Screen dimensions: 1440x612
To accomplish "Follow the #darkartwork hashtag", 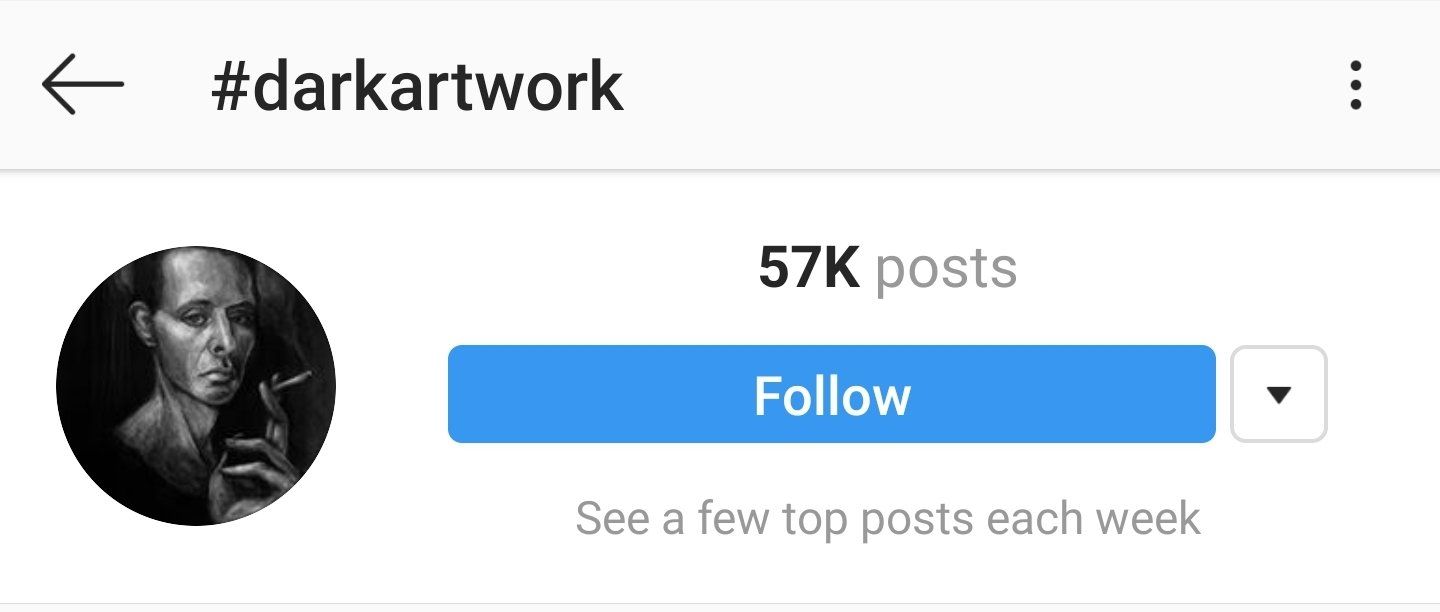I will pos(831,394).
